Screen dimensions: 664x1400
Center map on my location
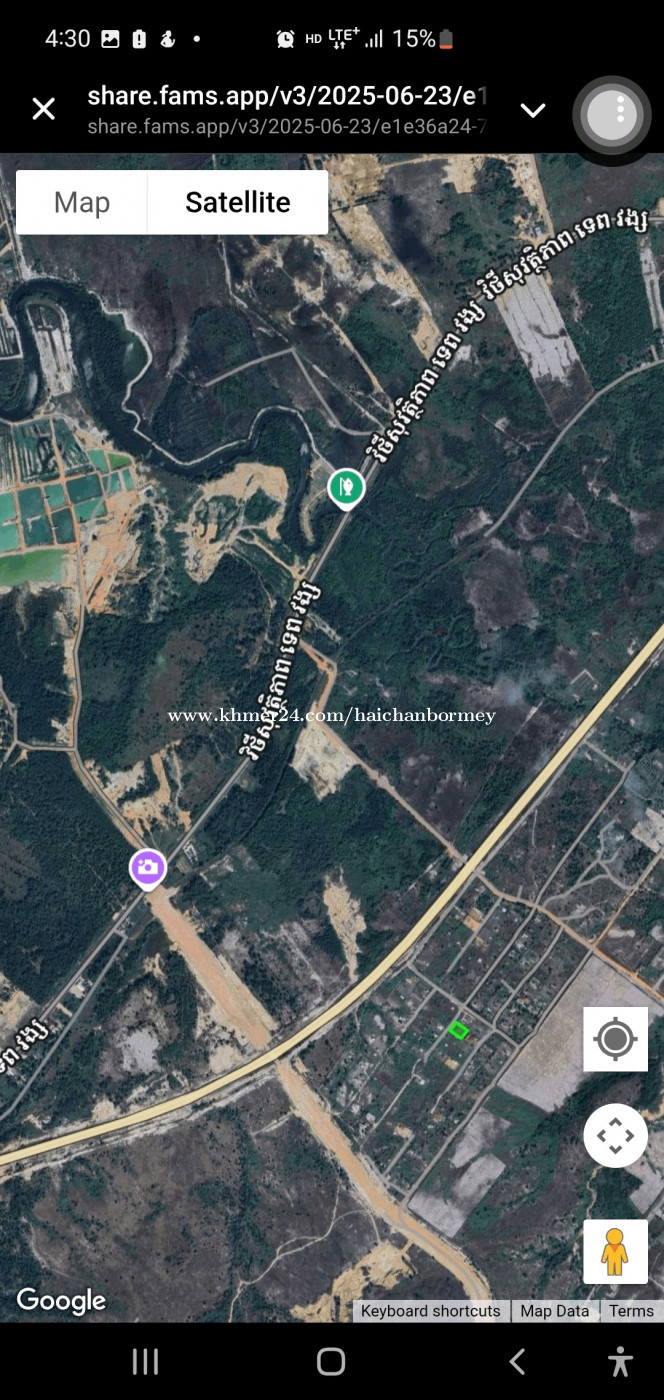(x=615, y=1039)
